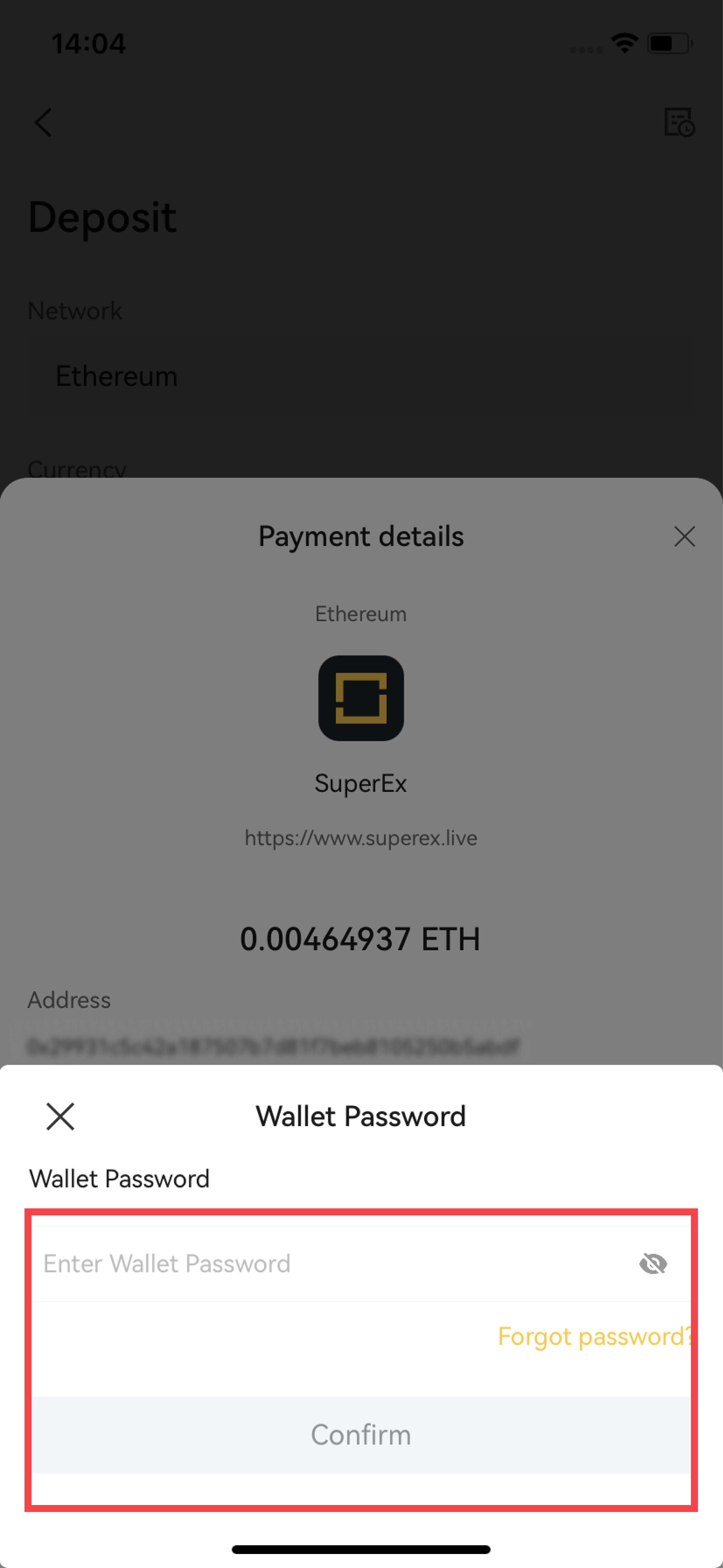The width and height of the screenshot is (723, 1568).
Task: Toggle password visibility eye icon
Action: click(653, 1264)
